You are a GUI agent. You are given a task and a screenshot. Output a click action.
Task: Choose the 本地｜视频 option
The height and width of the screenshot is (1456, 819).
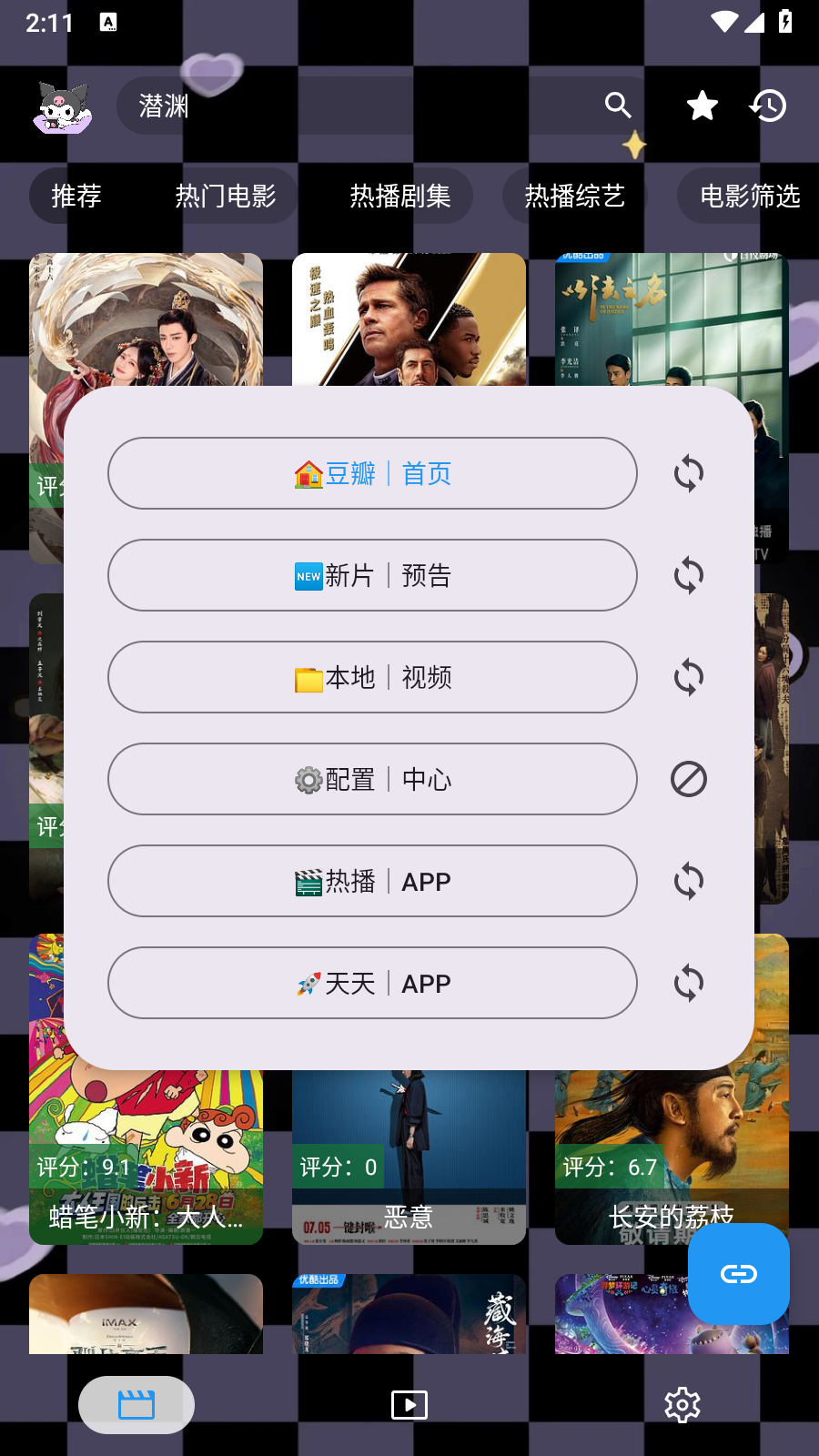pos(372,677)
